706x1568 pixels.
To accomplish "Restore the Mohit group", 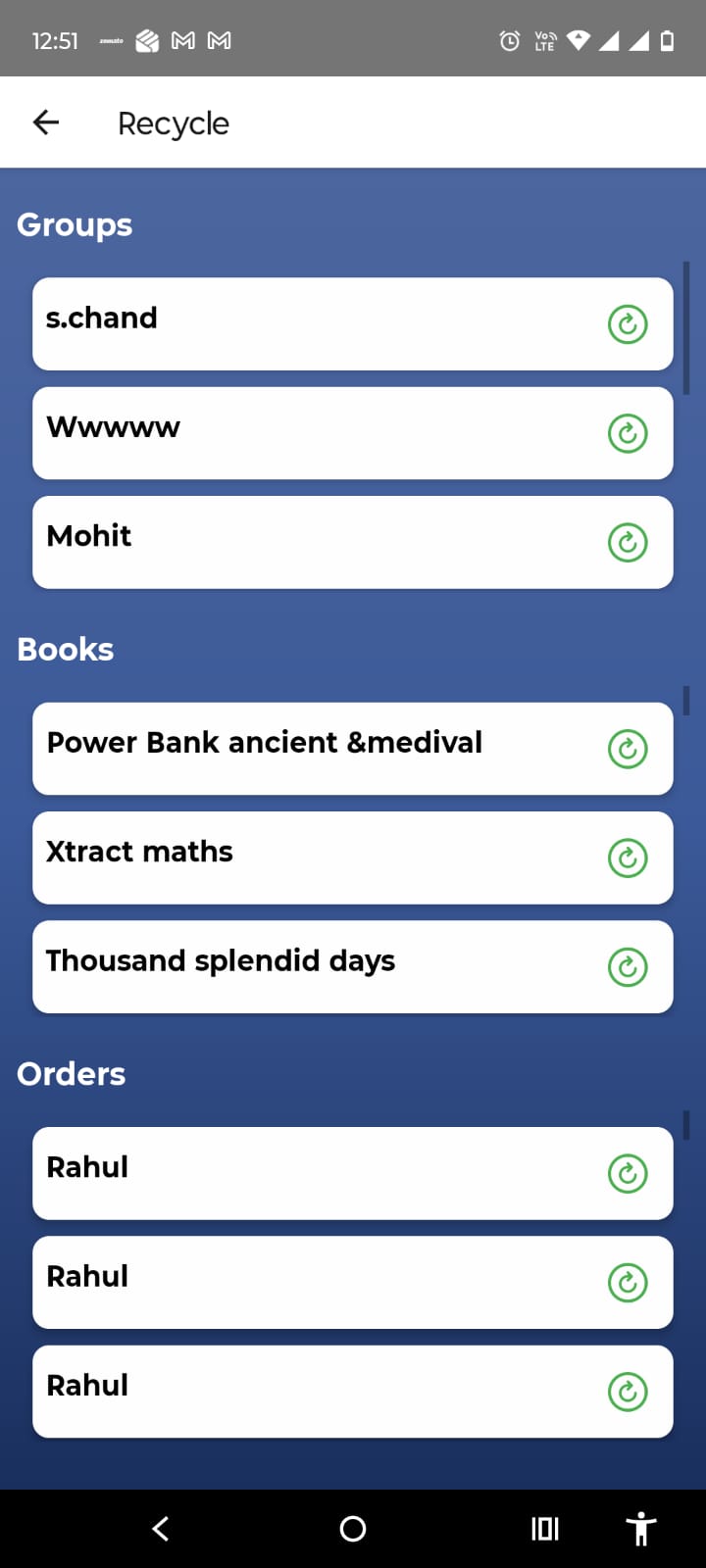I will 629,542.
